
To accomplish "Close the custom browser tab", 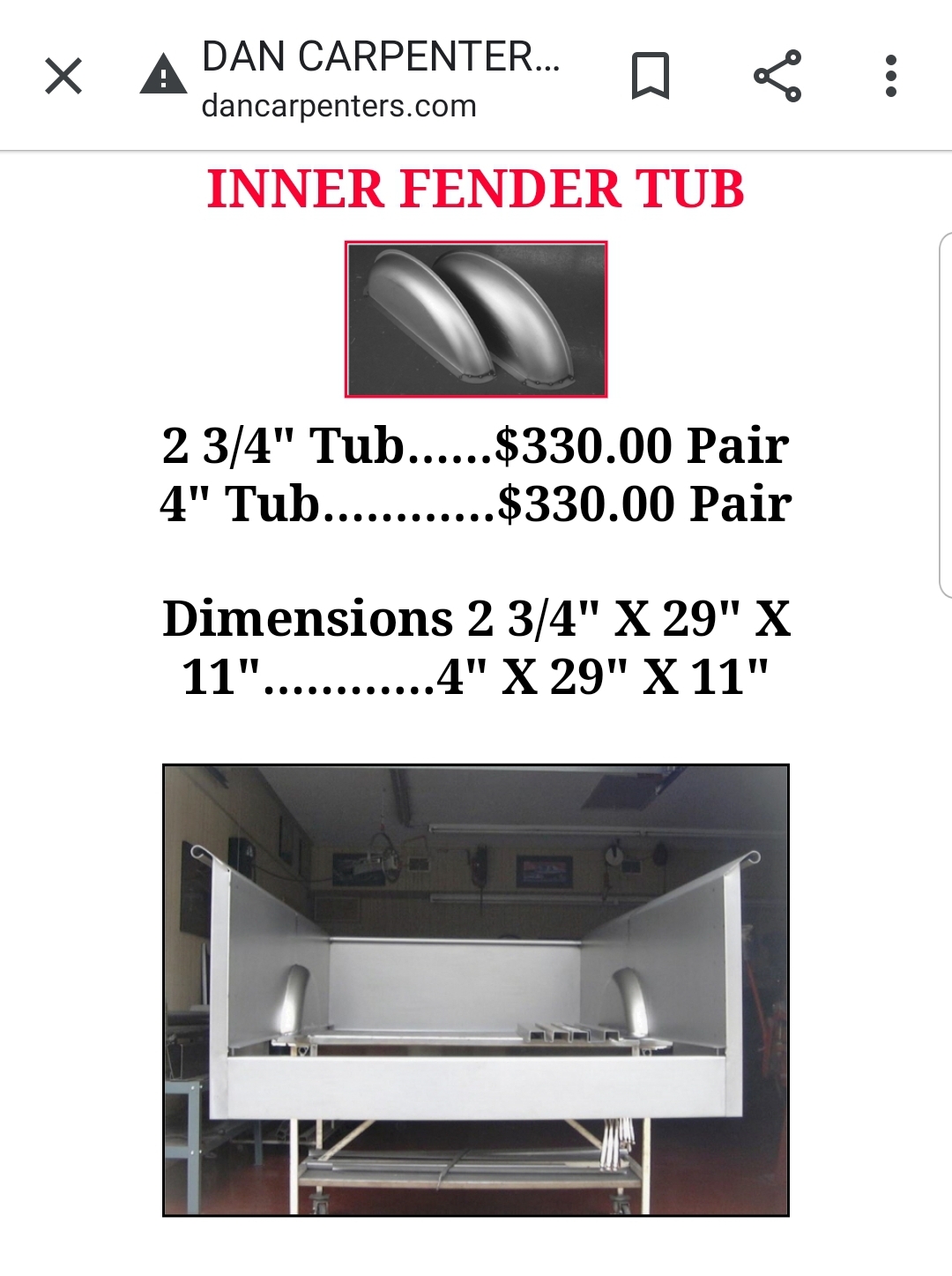I will coord(63,76).
